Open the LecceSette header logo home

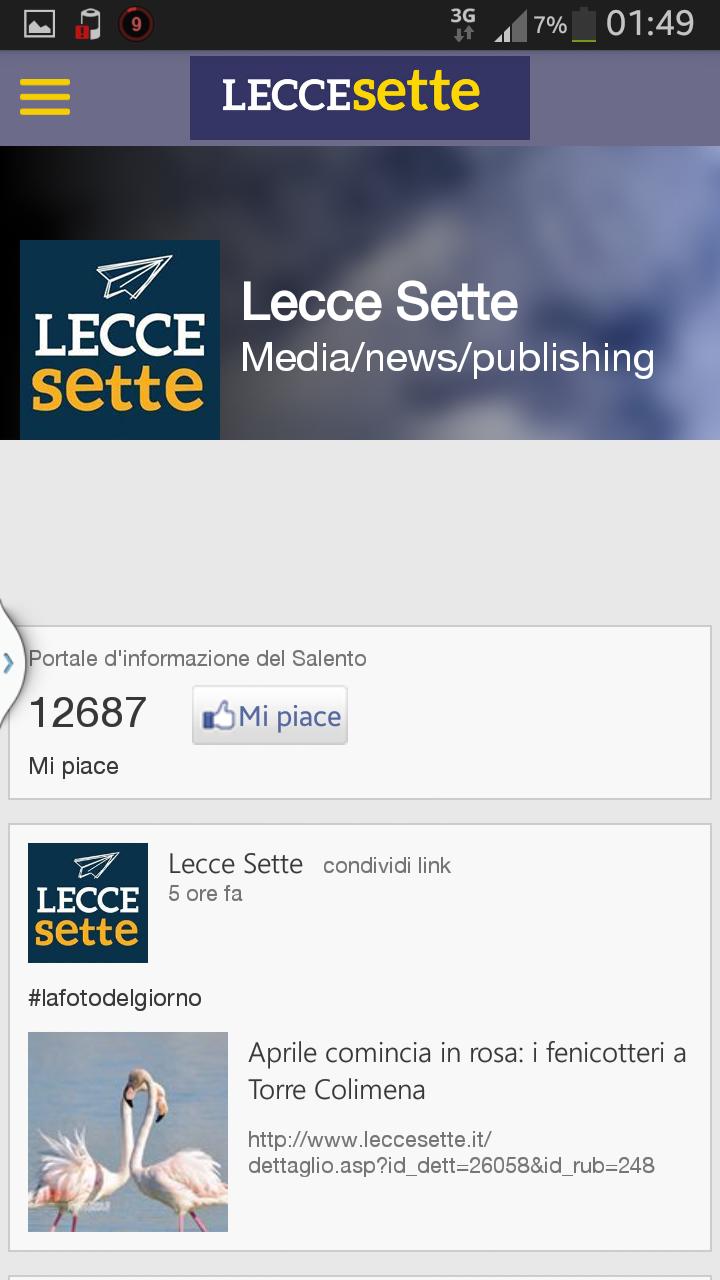pos(359,97)
